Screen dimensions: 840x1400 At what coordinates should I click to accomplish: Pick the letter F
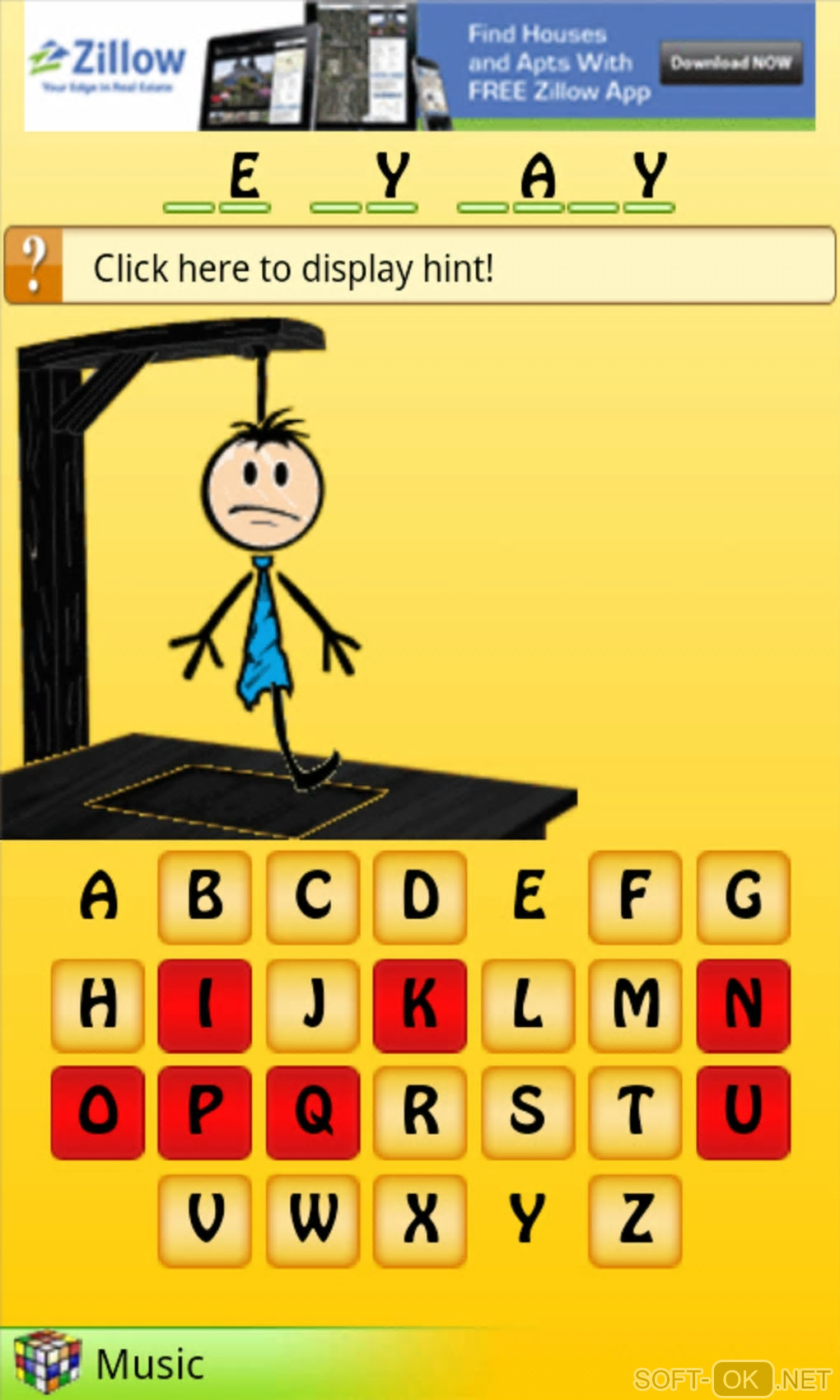click(x=635, y=896)
